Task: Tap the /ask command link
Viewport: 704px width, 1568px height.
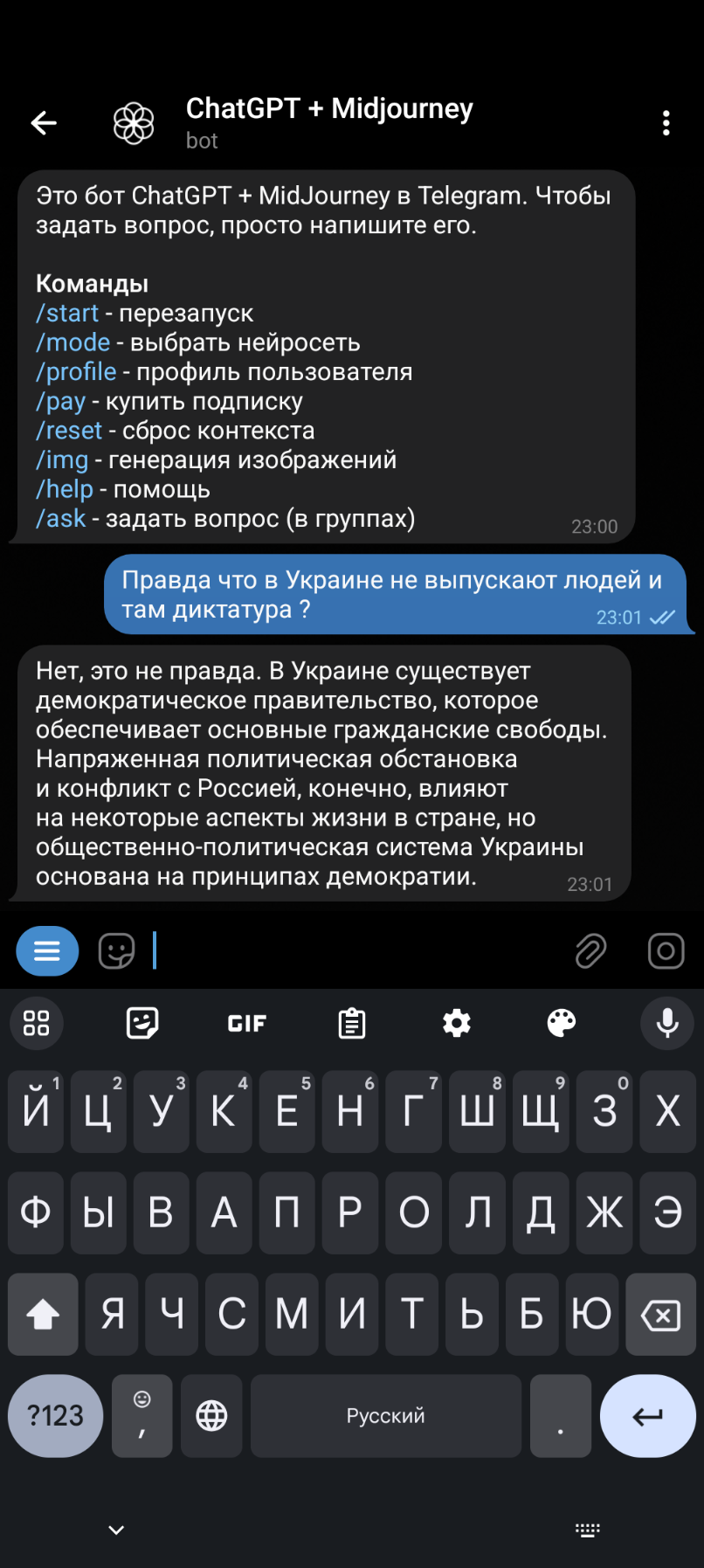Action: pyautogui.click(x=61, y=519)
